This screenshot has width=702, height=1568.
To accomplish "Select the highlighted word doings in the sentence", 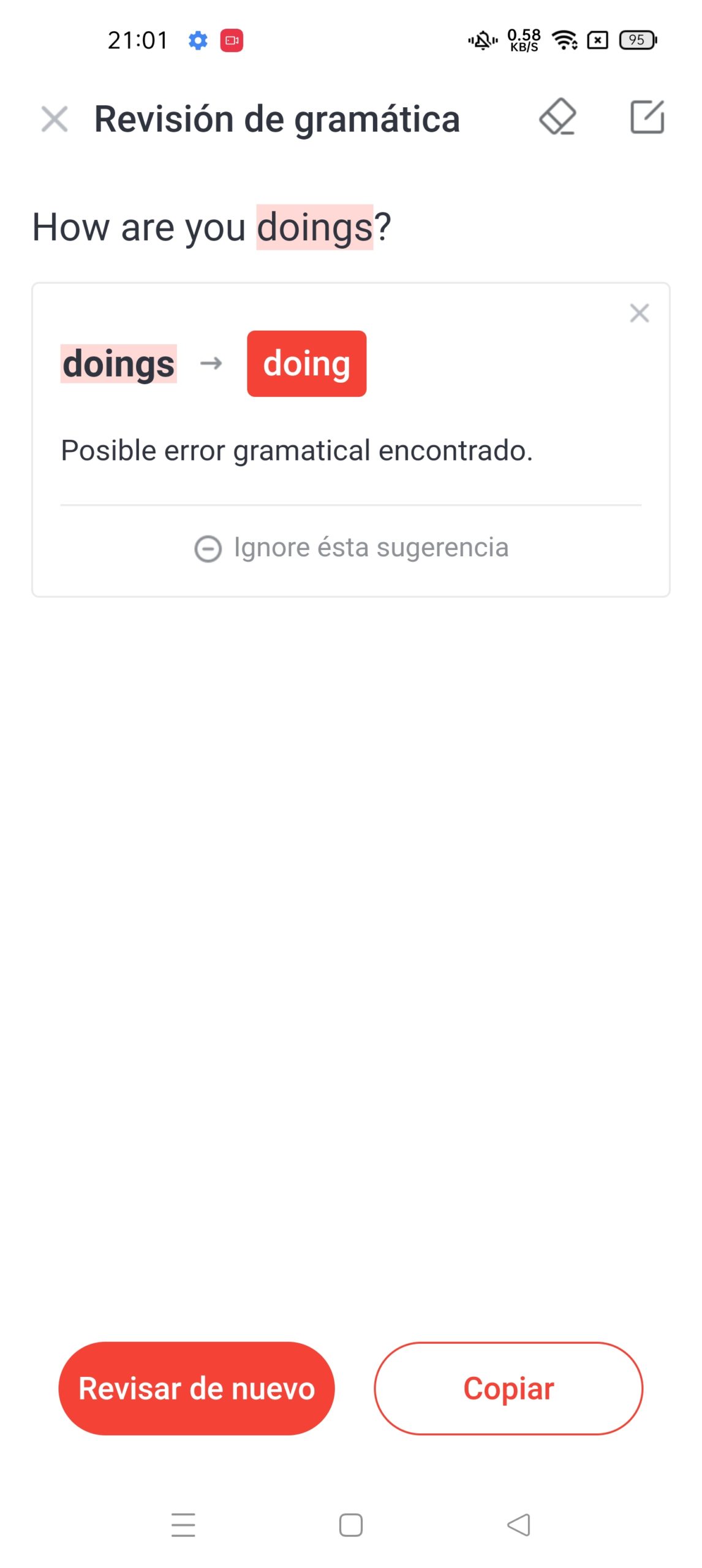I will pos(314,227).
